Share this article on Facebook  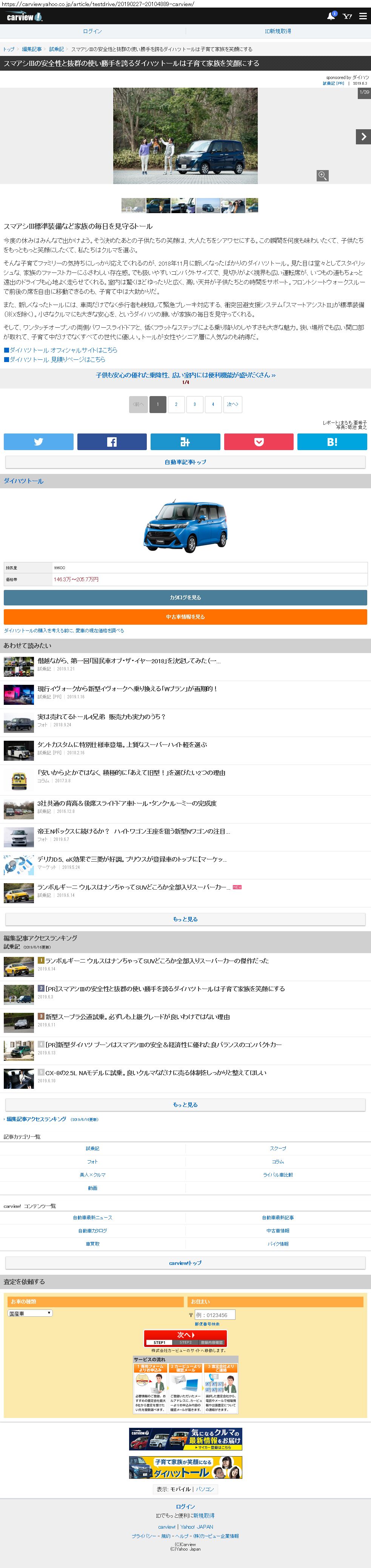click(112, 442)
